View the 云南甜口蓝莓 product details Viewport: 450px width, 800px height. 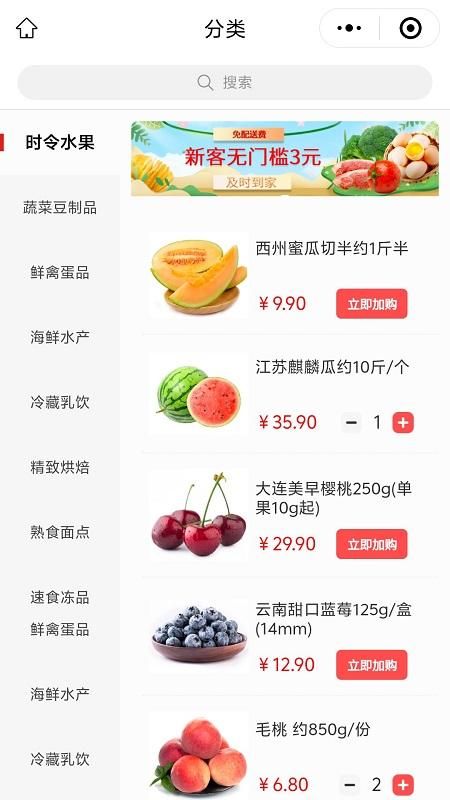[x=334, y=619]
